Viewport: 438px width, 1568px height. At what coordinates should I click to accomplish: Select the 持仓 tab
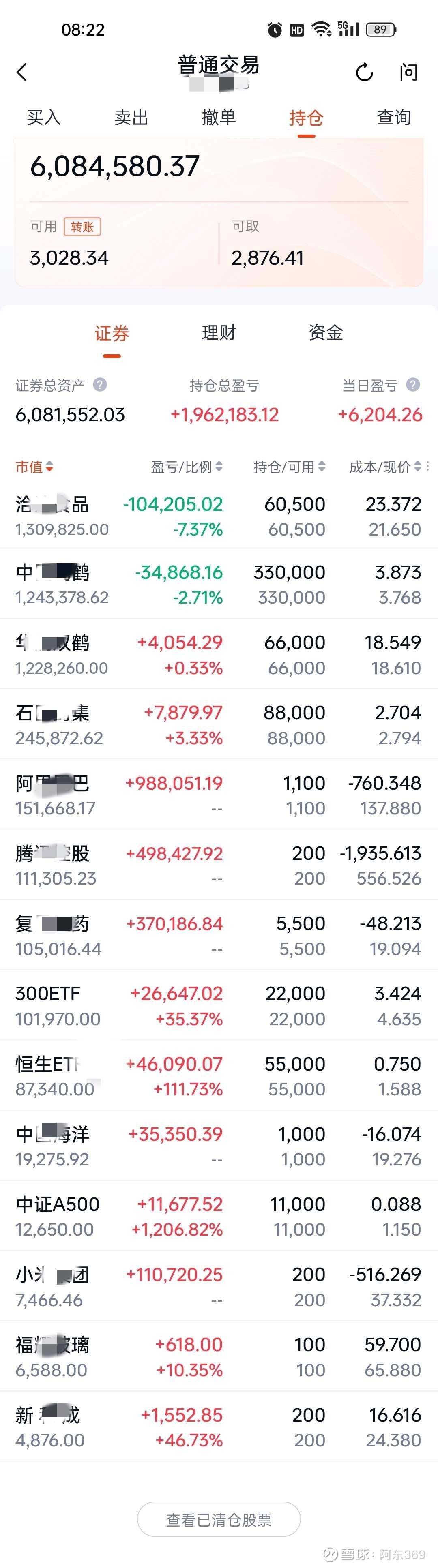click(306, 118)
